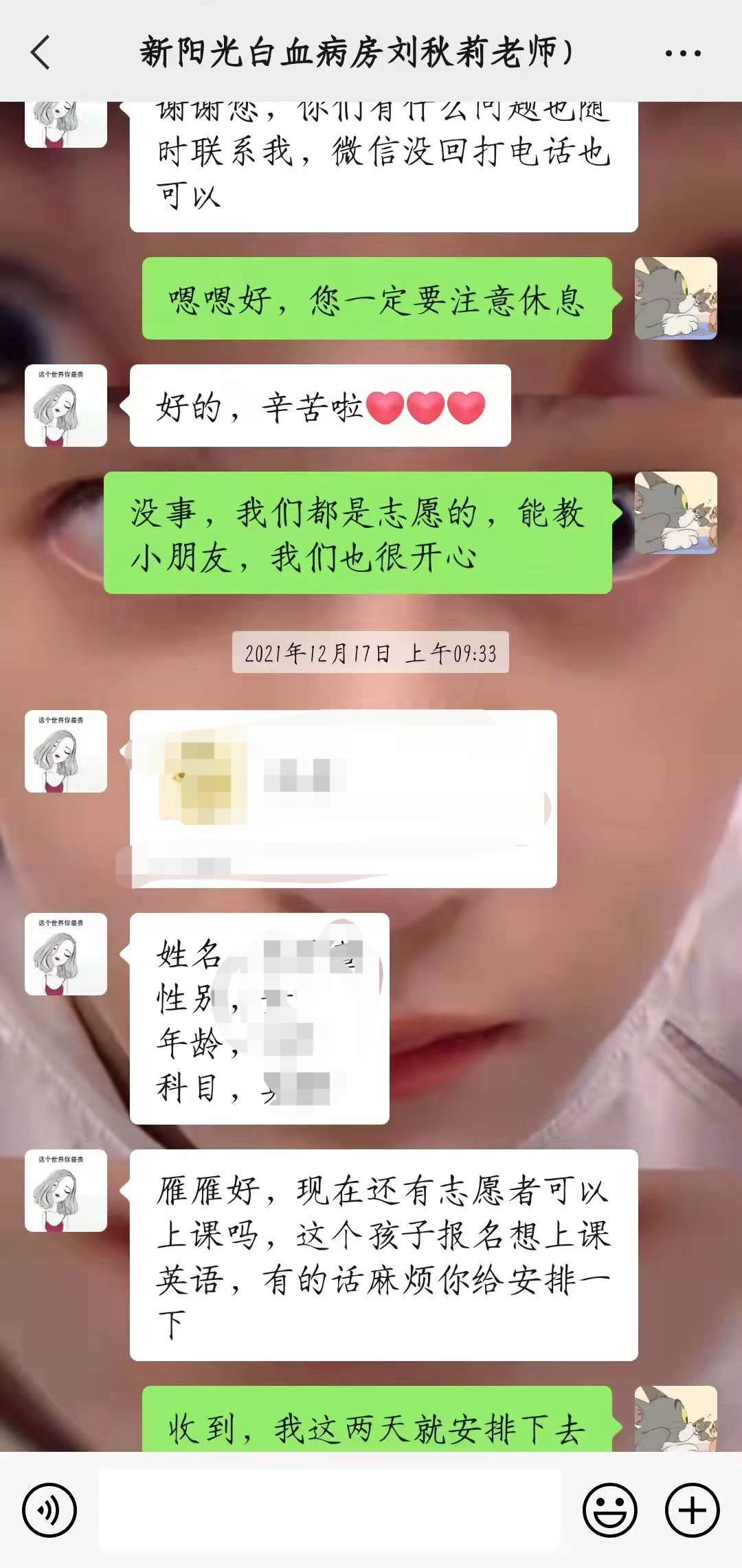
Task: Tap the message text field
Action: pos(330,1510)
